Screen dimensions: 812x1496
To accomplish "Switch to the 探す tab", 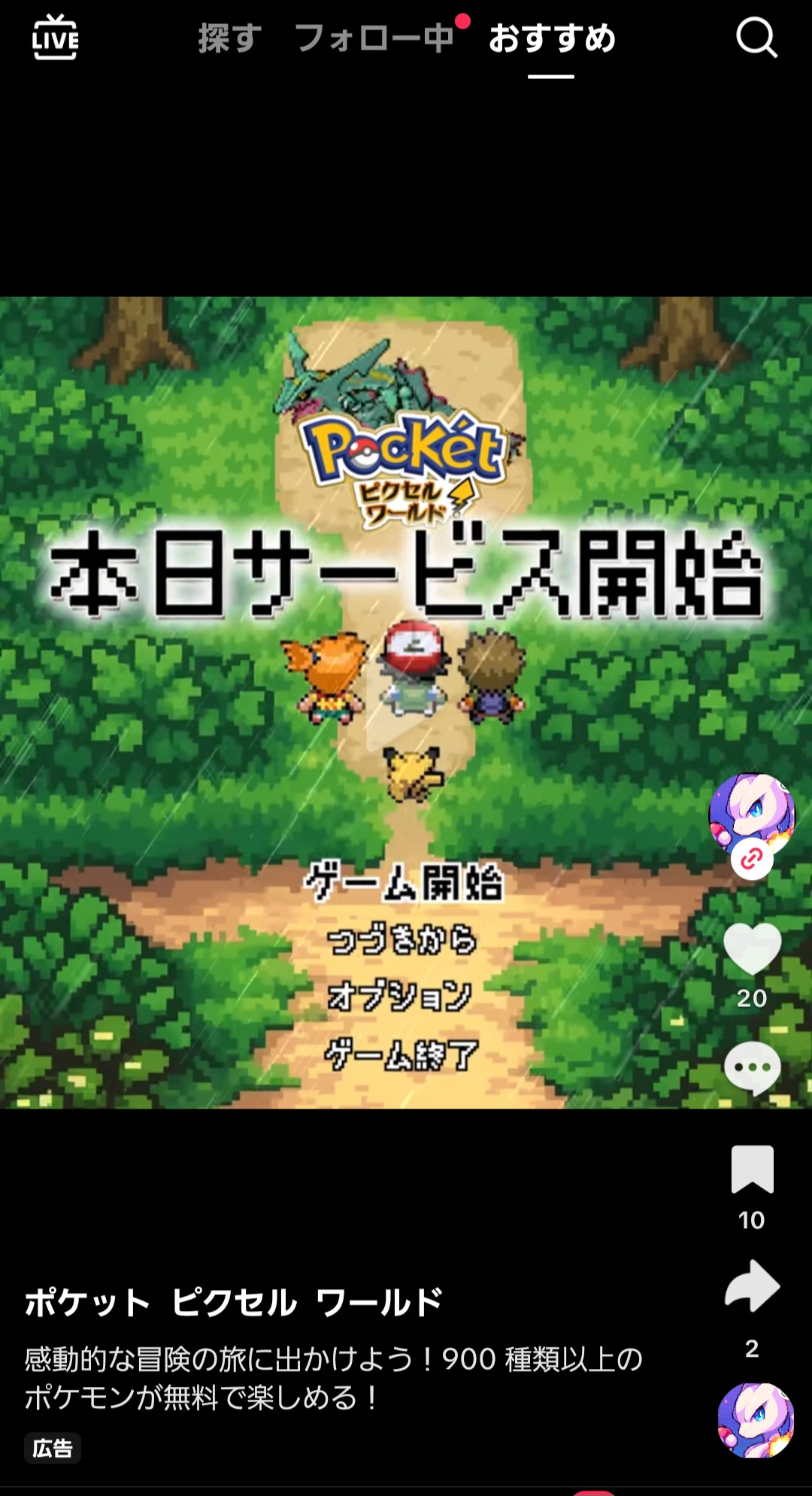I will pyautogui.click(x=230, y=38).
